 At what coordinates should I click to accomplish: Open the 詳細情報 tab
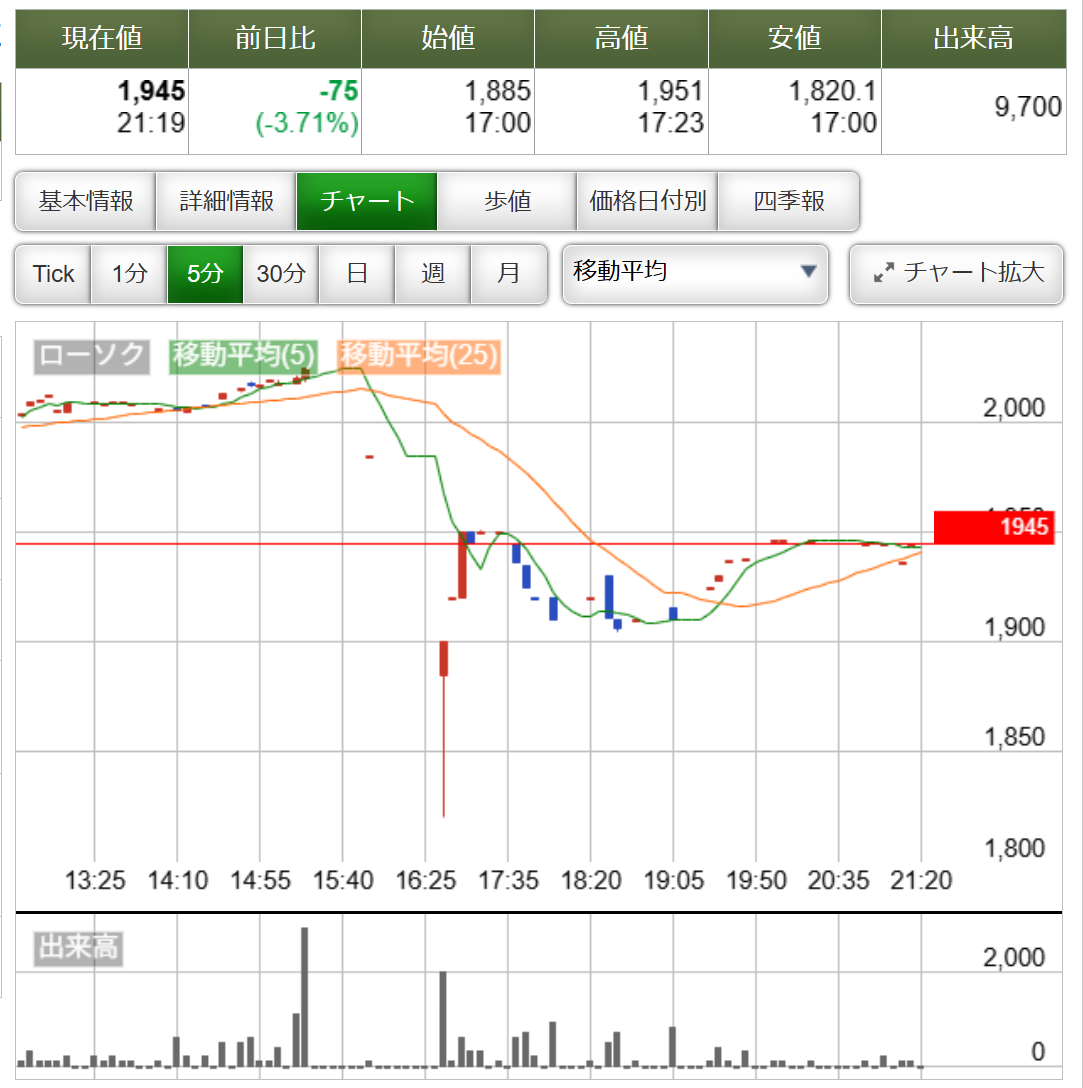coord(226,201)
